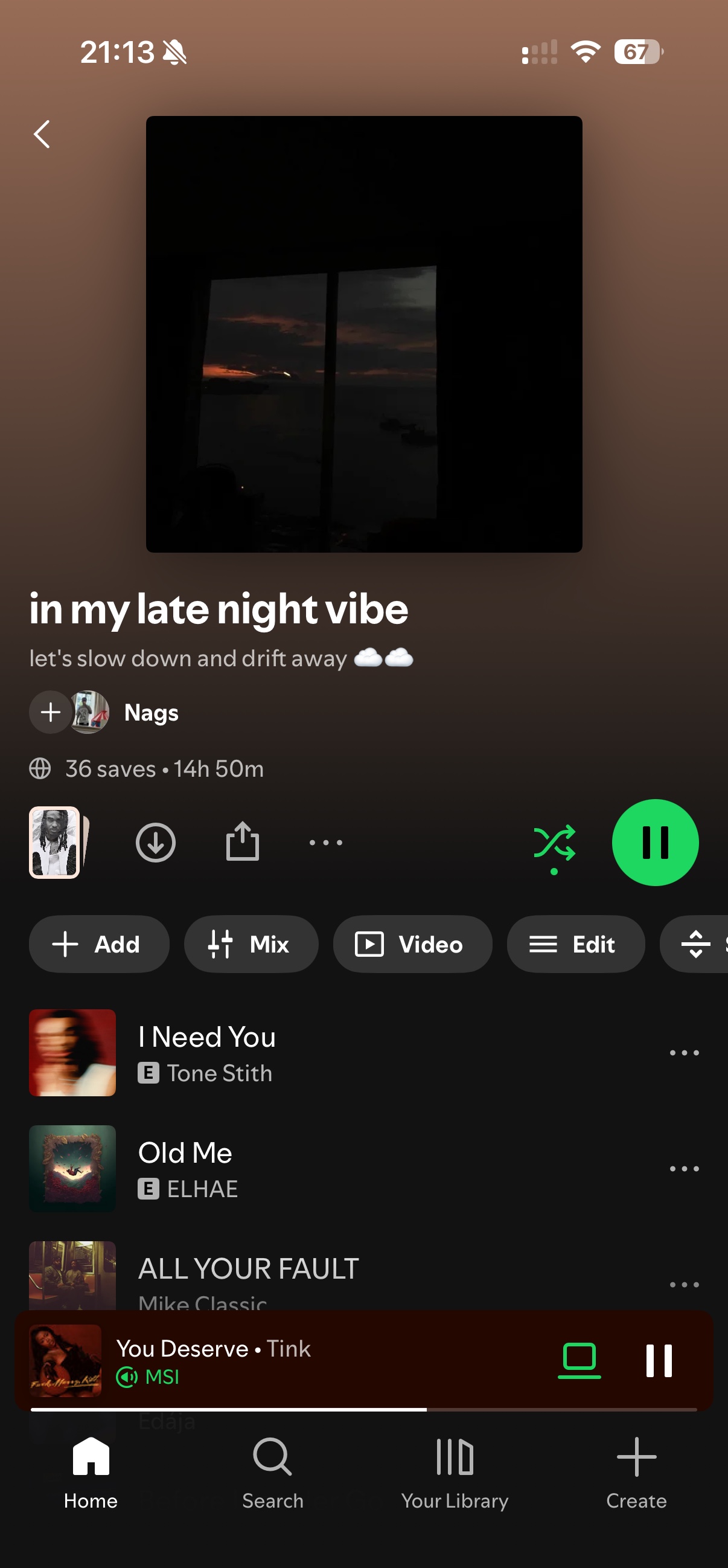Open Your Library tab
This screenshot has width=728, height=1568.
[x=455, y=1473]
